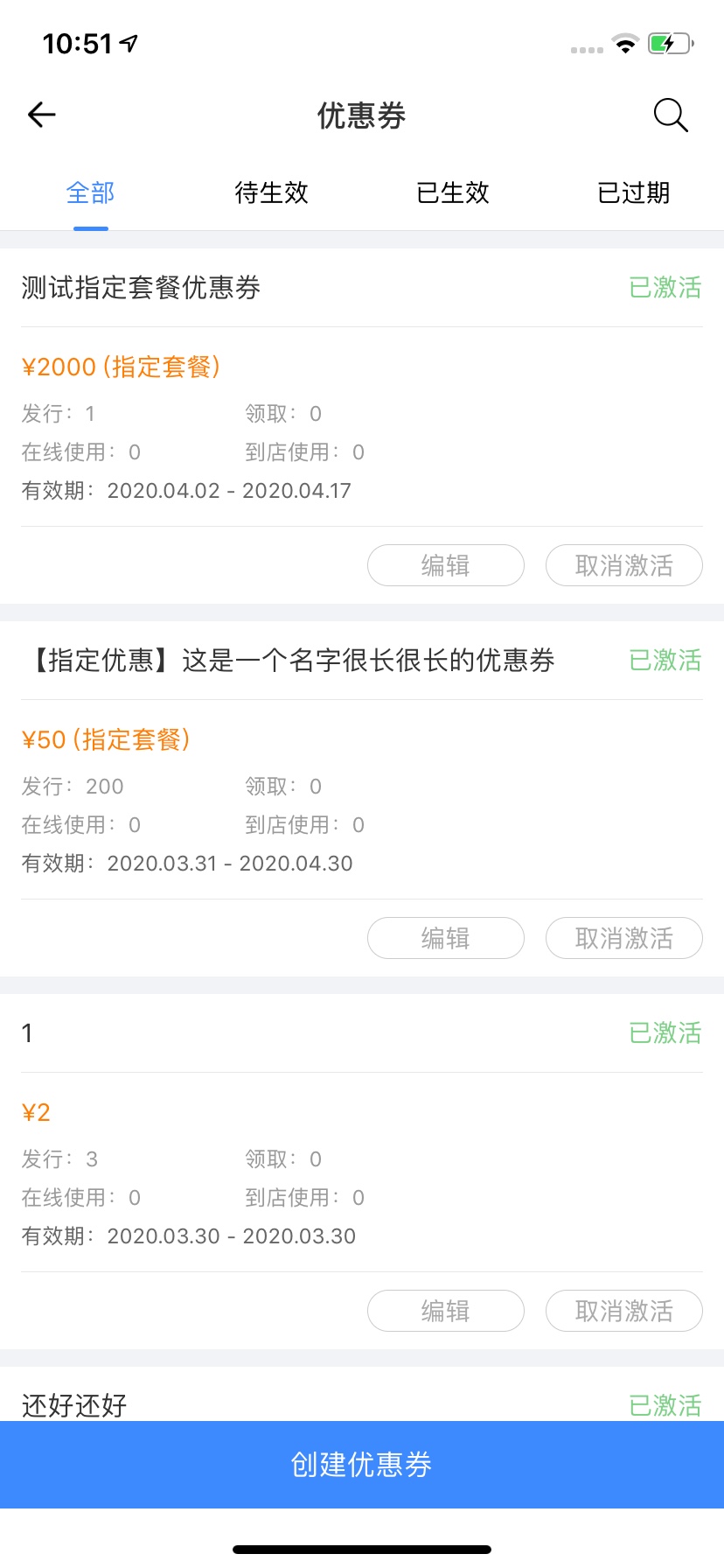Go back using the top-left arrow
The width and height of the screenshot is (724, 1568).
click(41, 115)
